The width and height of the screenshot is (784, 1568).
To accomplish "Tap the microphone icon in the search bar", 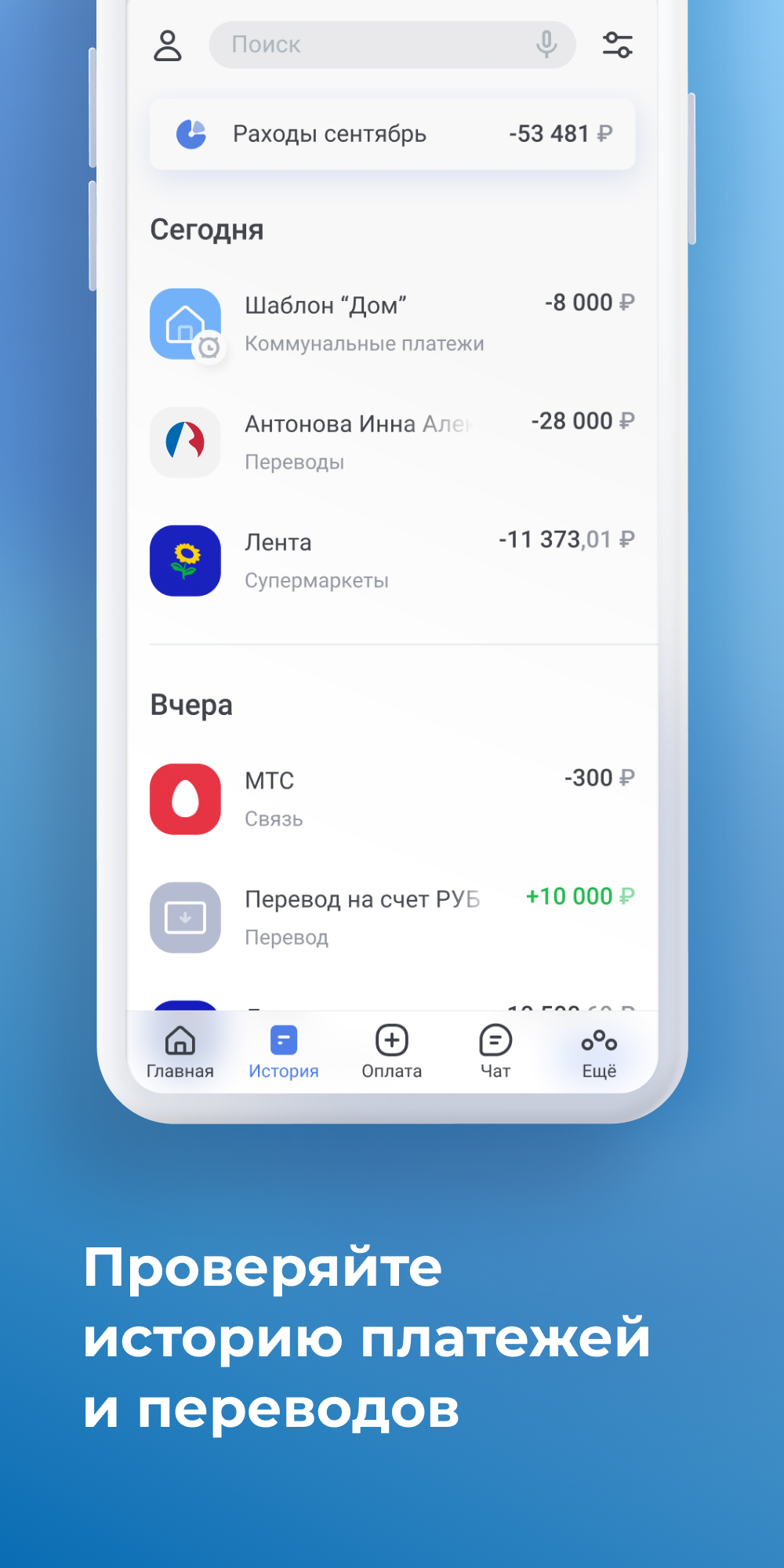I will tap(546, 44).
